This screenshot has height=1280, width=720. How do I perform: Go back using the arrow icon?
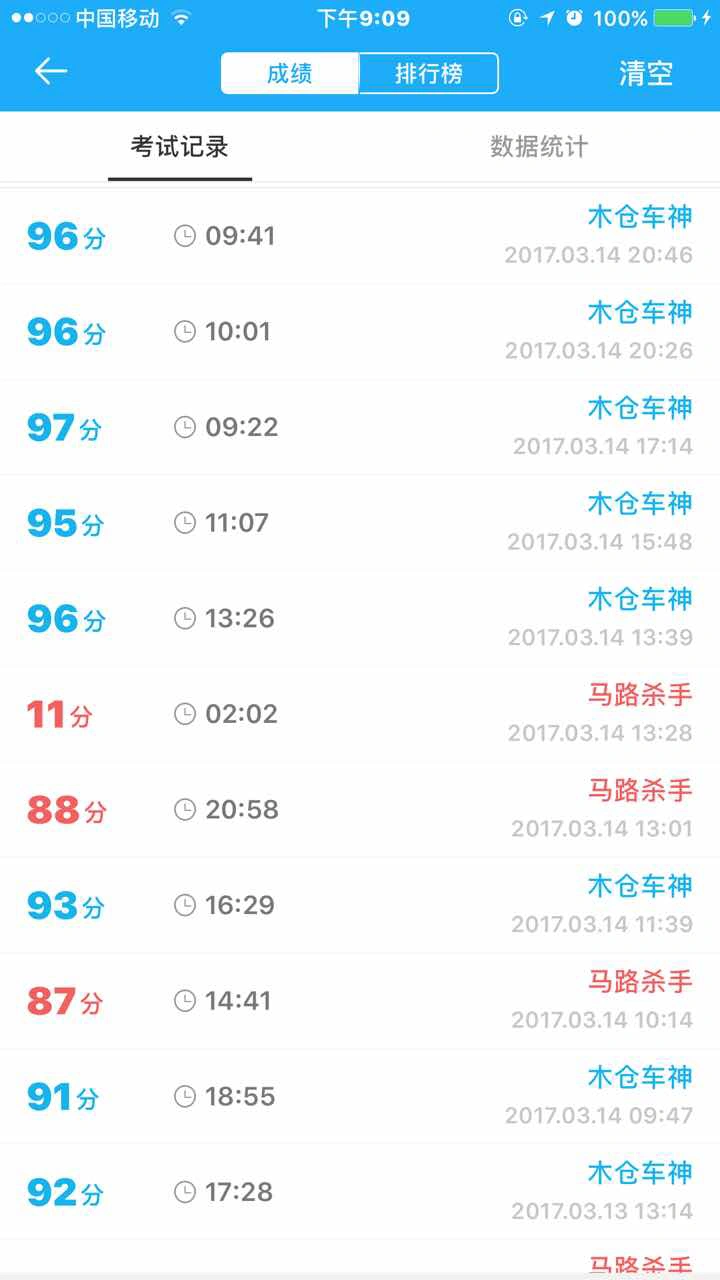[x=50, y=72]
